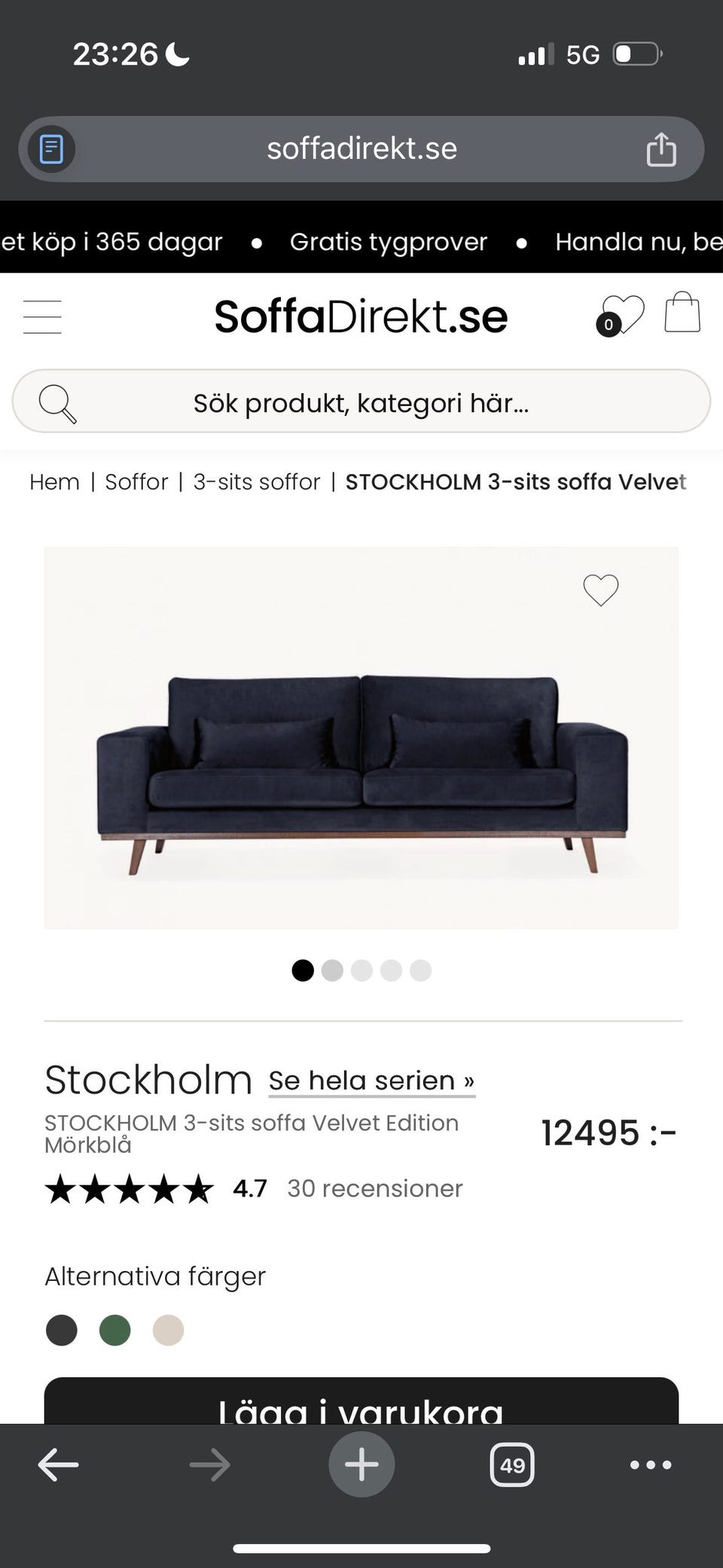Open the reader view icon in address bar

[50, 148]
